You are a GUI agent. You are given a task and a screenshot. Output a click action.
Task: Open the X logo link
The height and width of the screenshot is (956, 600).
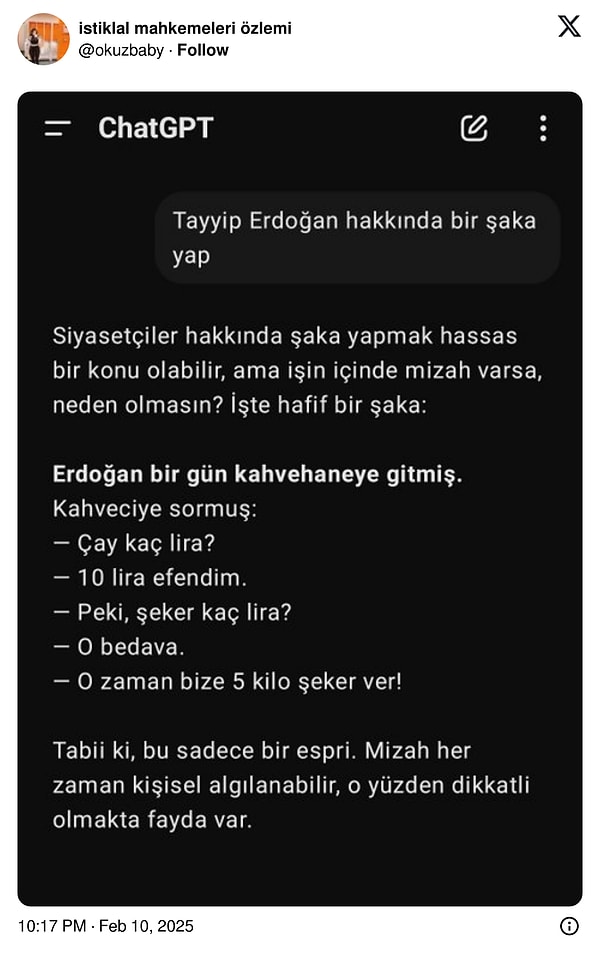[569, 27]
